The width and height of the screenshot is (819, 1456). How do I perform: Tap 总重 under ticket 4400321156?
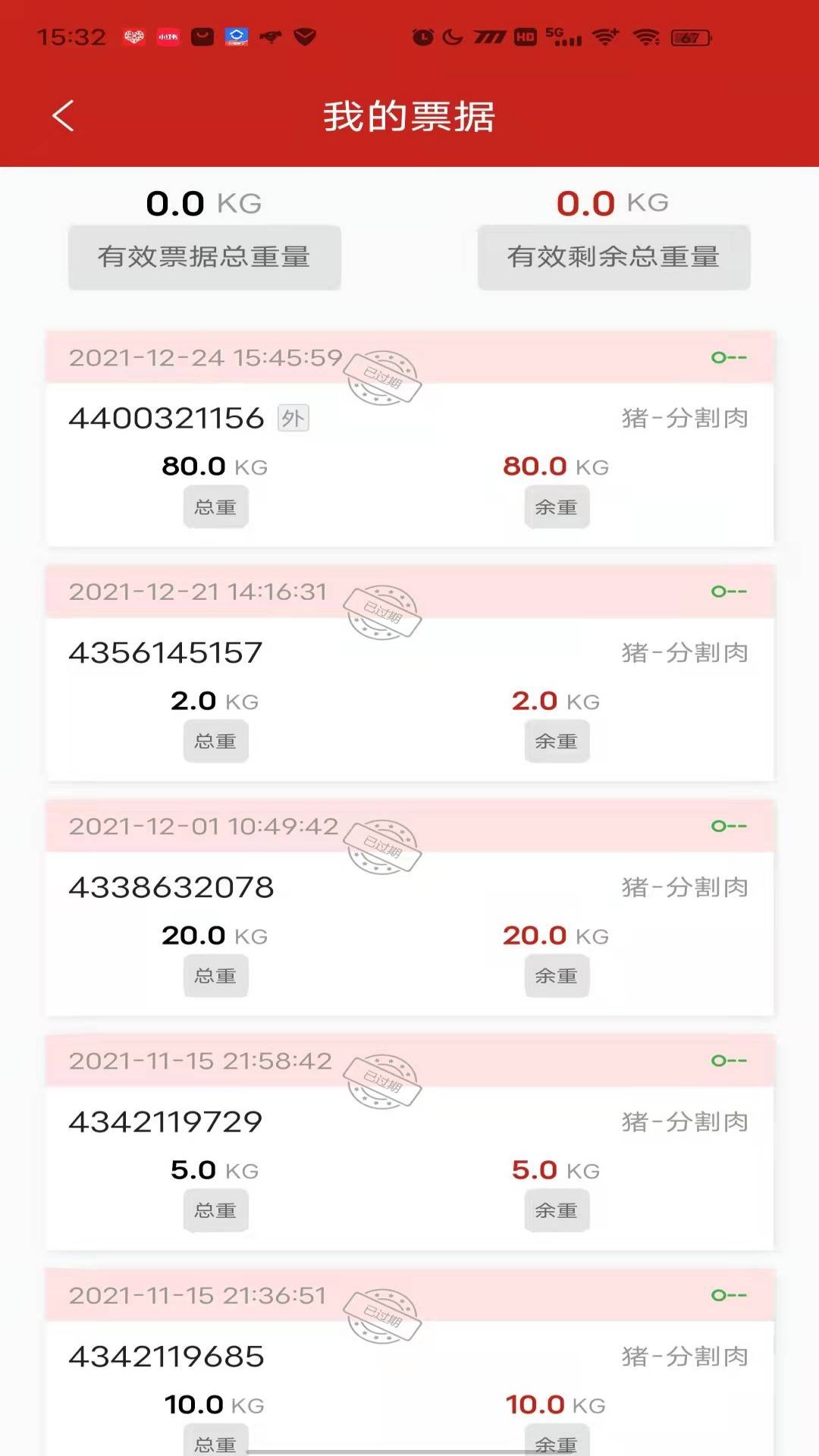[x=216, y=507]
